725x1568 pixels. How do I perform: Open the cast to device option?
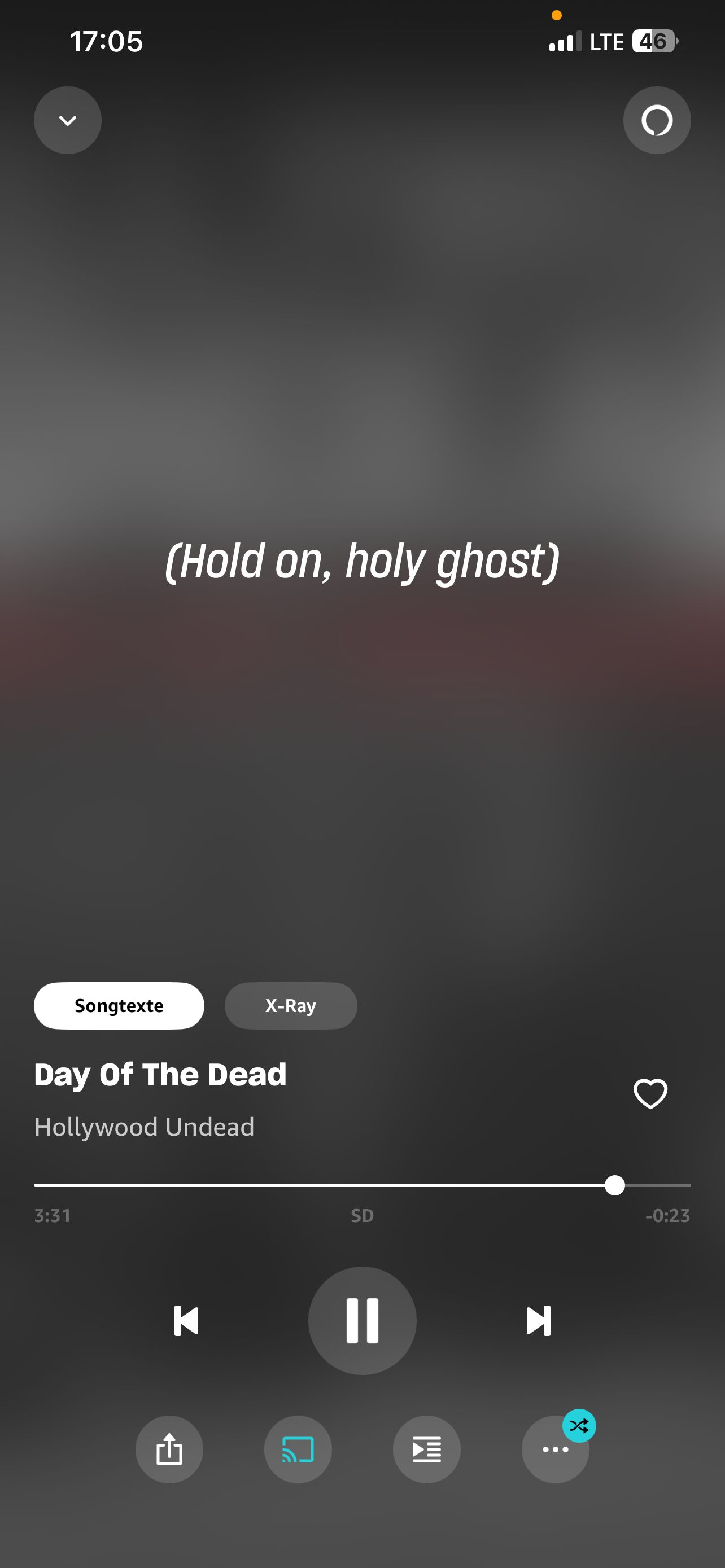click(x=298, y=1449)
